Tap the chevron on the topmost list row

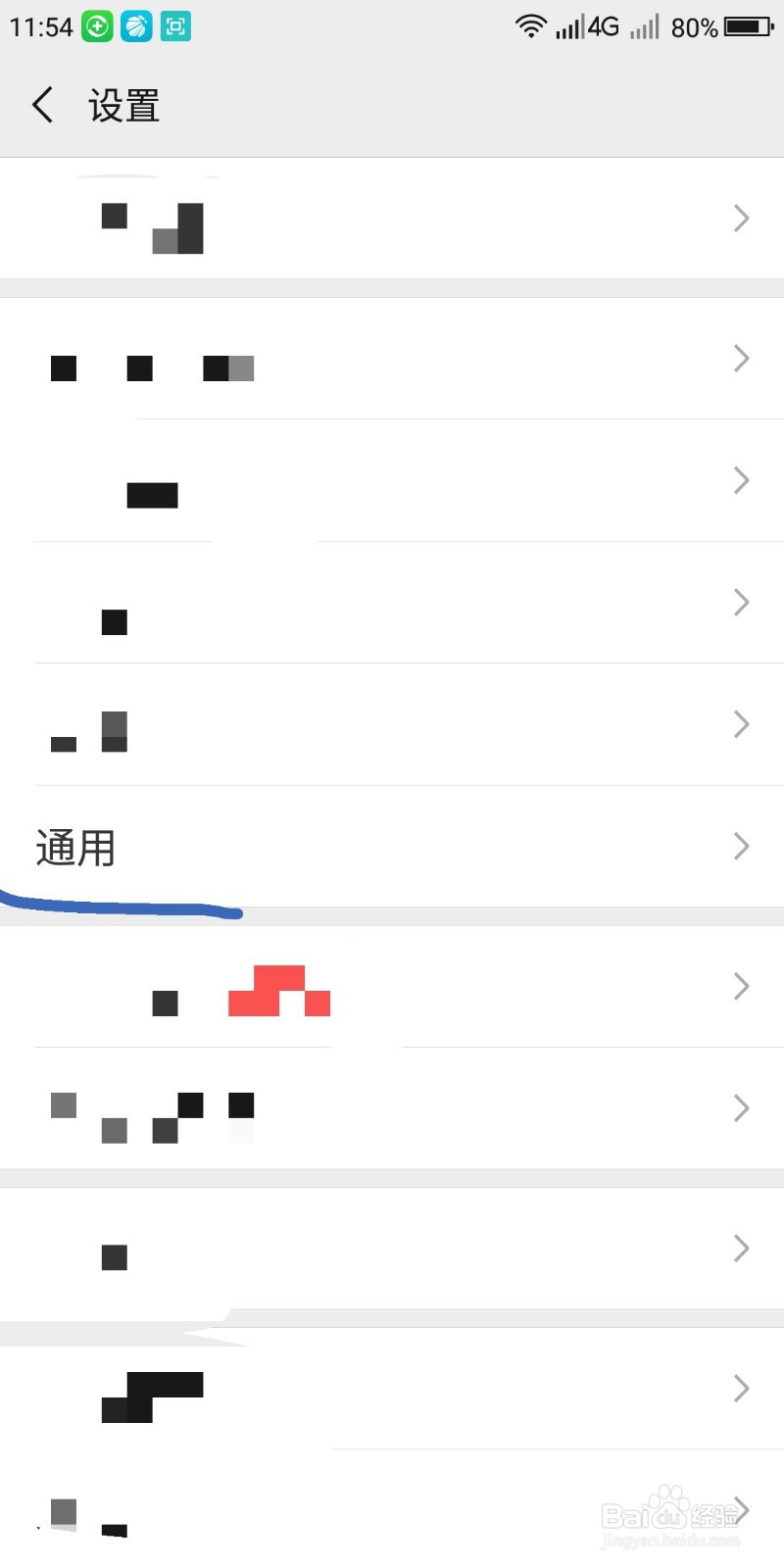pos(742,218)
